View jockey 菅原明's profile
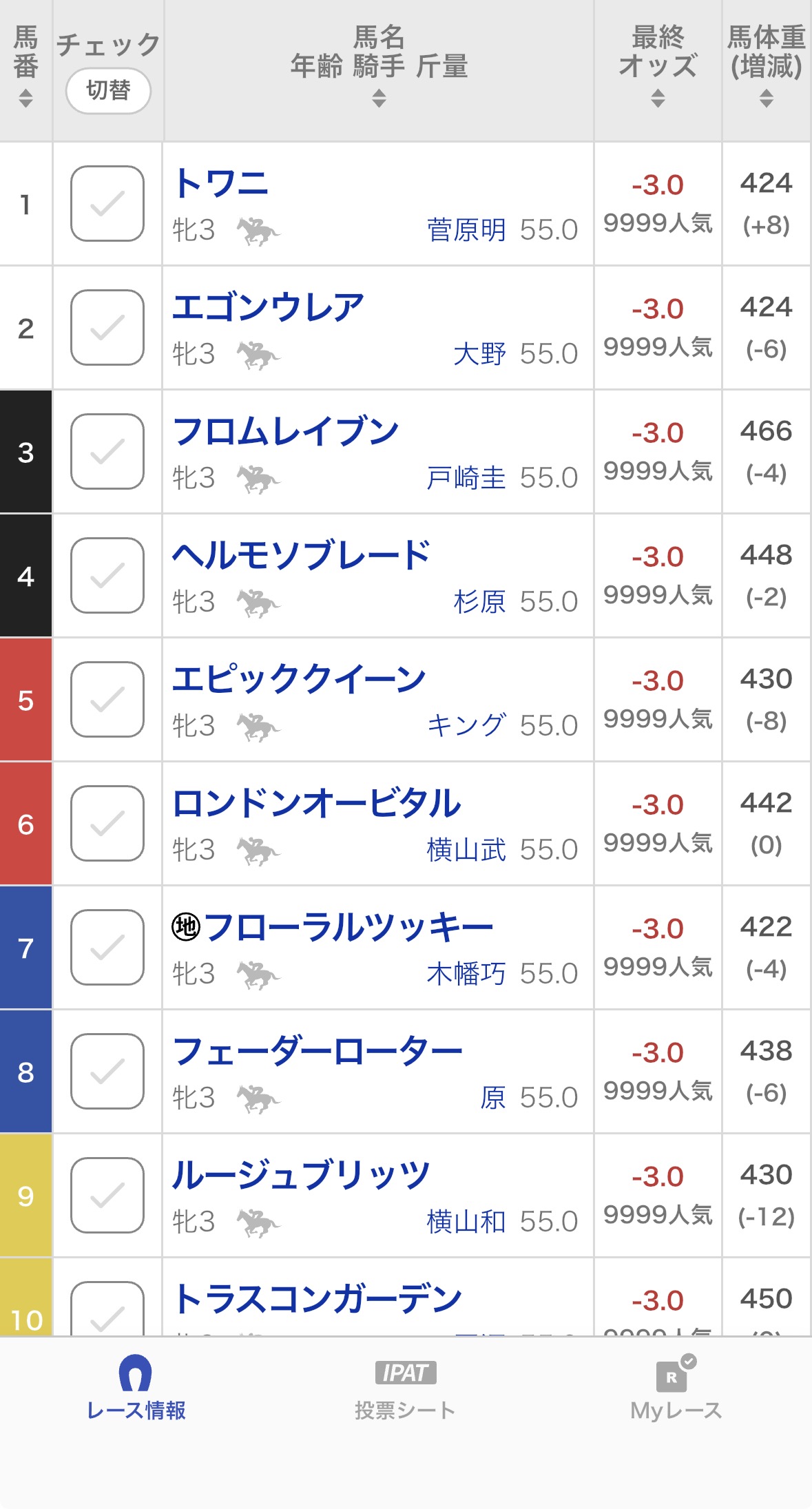The width and height of the screenshot is (812, 1509). 466,230
